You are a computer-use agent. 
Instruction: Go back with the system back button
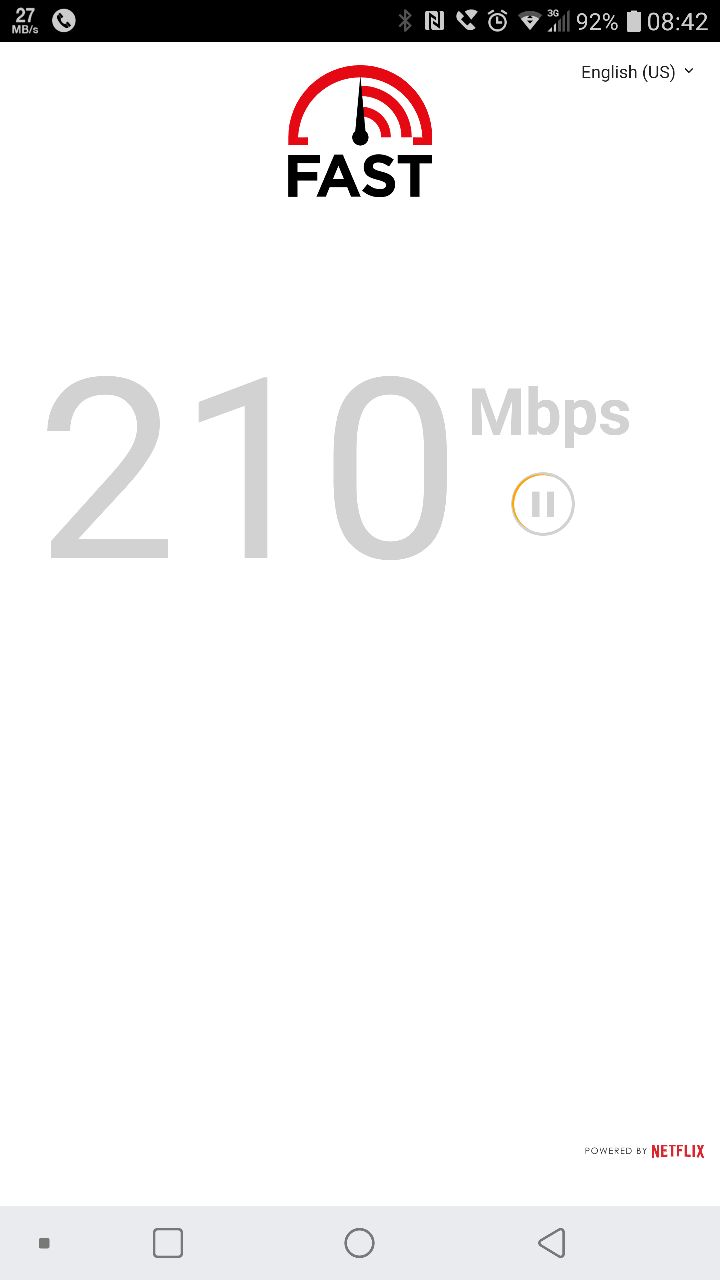551,1243
